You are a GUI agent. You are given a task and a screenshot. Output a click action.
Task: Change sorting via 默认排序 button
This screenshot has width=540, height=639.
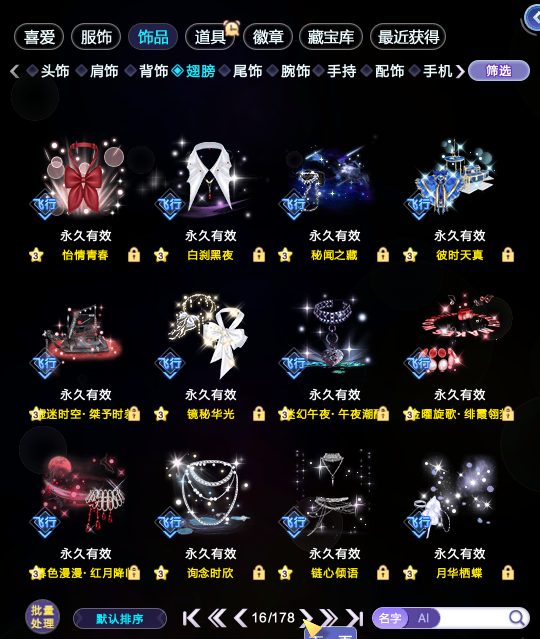click(120, 619)
